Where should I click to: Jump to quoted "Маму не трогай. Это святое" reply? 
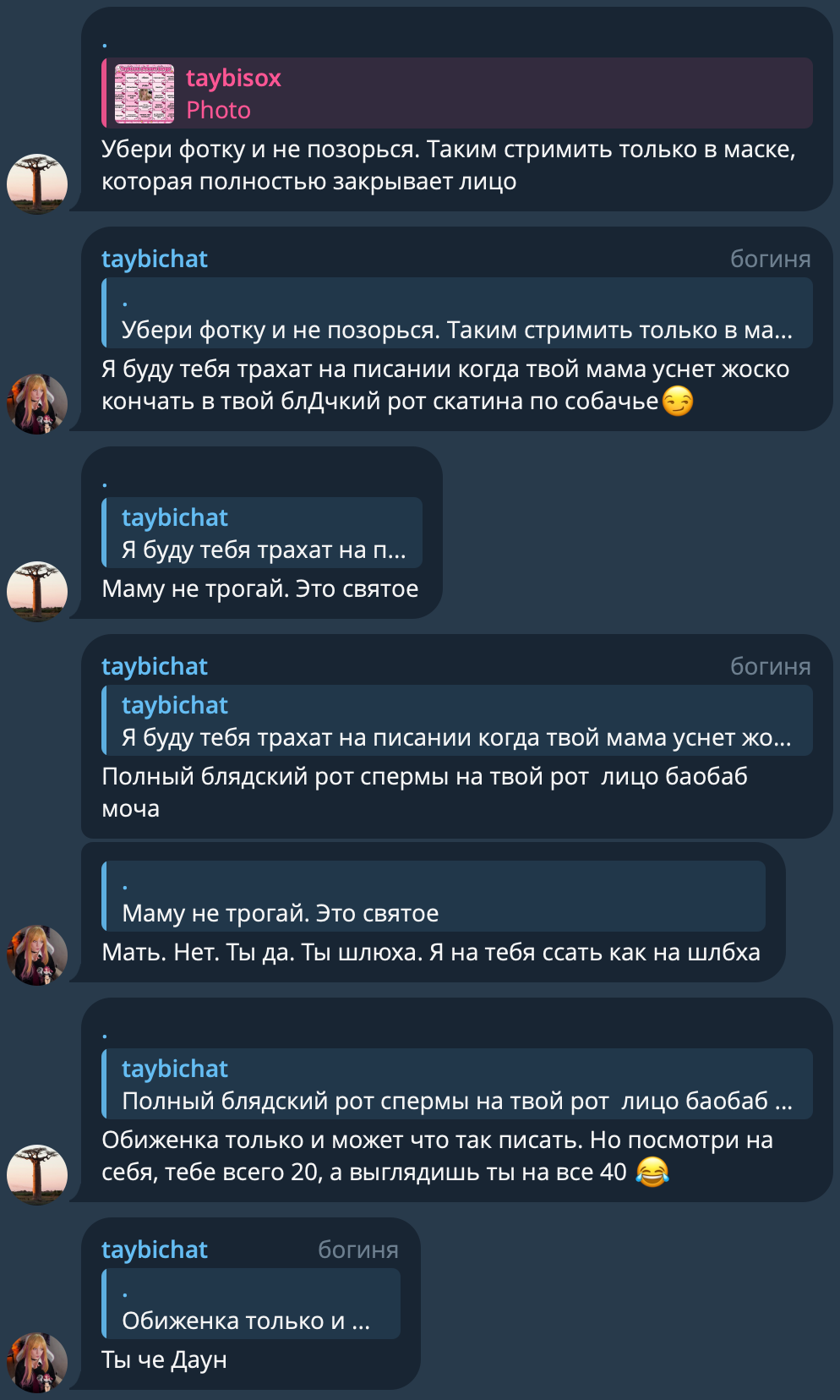point(434,896)
